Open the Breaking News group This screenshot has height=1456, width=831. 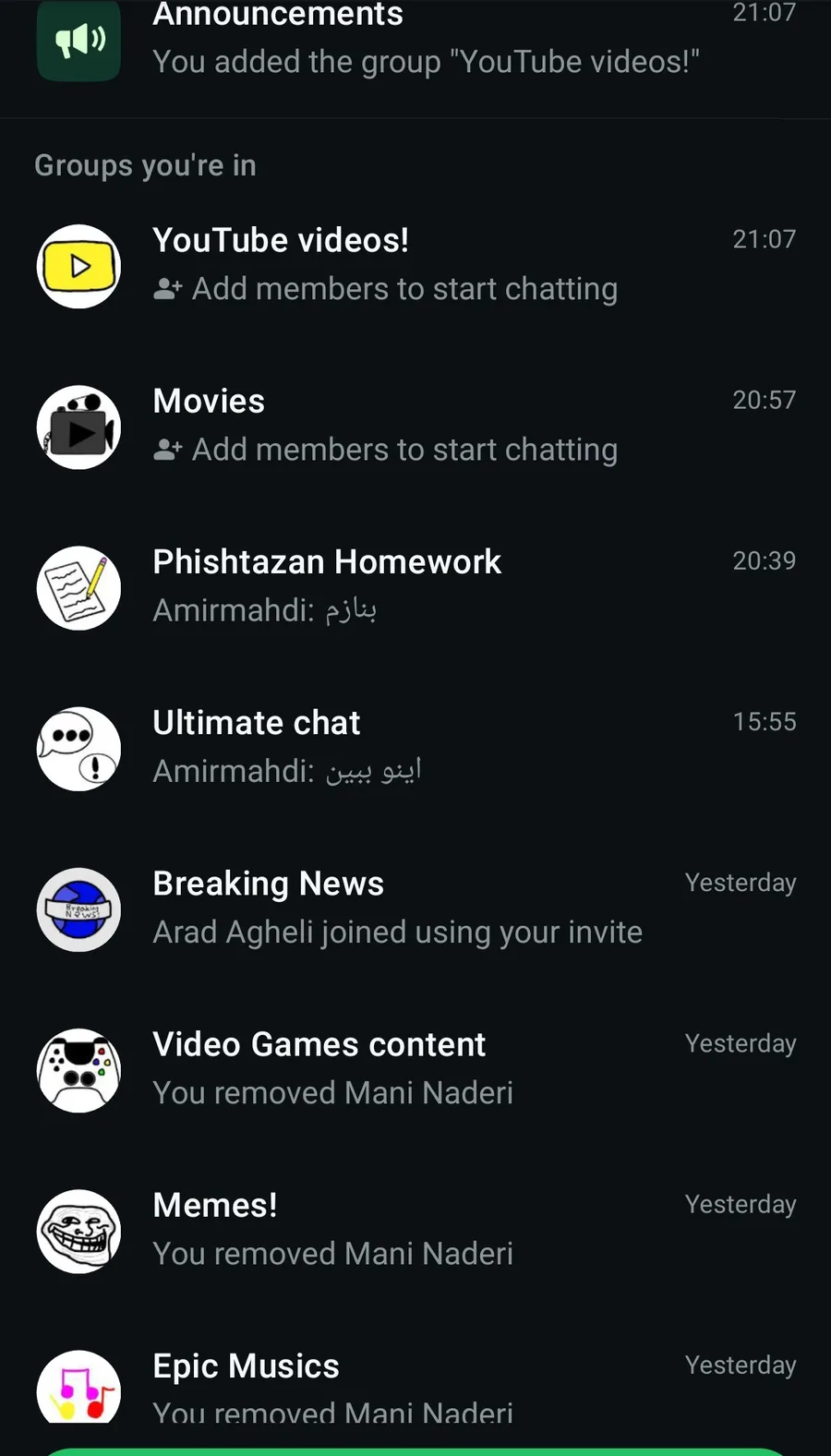pos(415,908)
